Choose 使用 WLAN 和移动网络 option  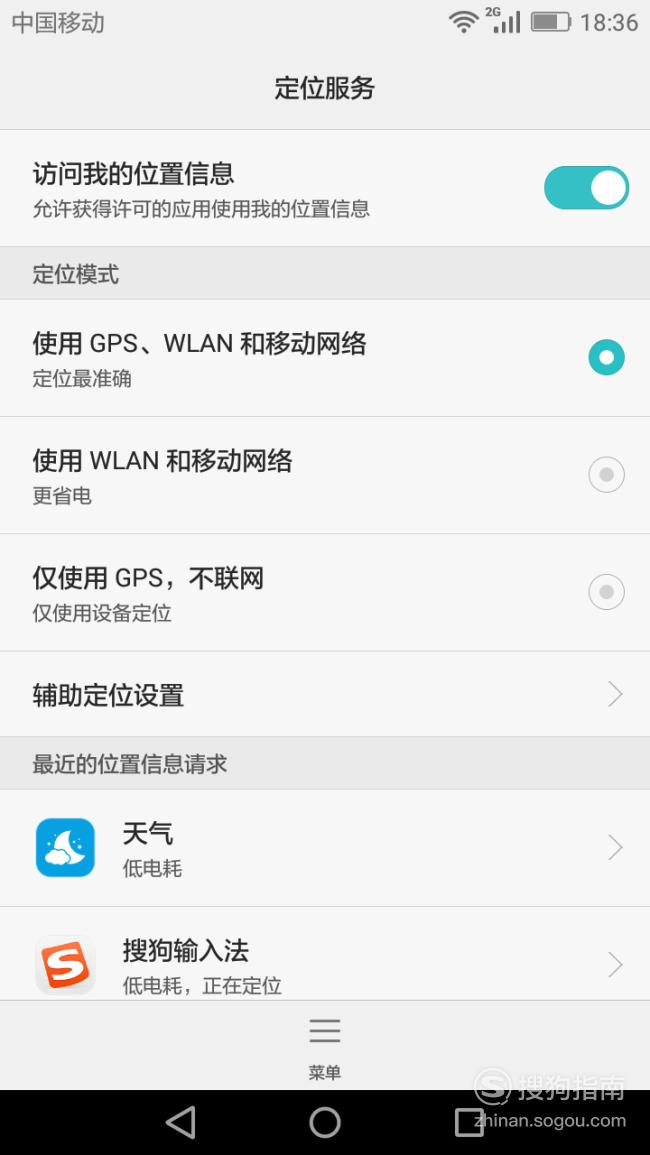coord(325,475)
